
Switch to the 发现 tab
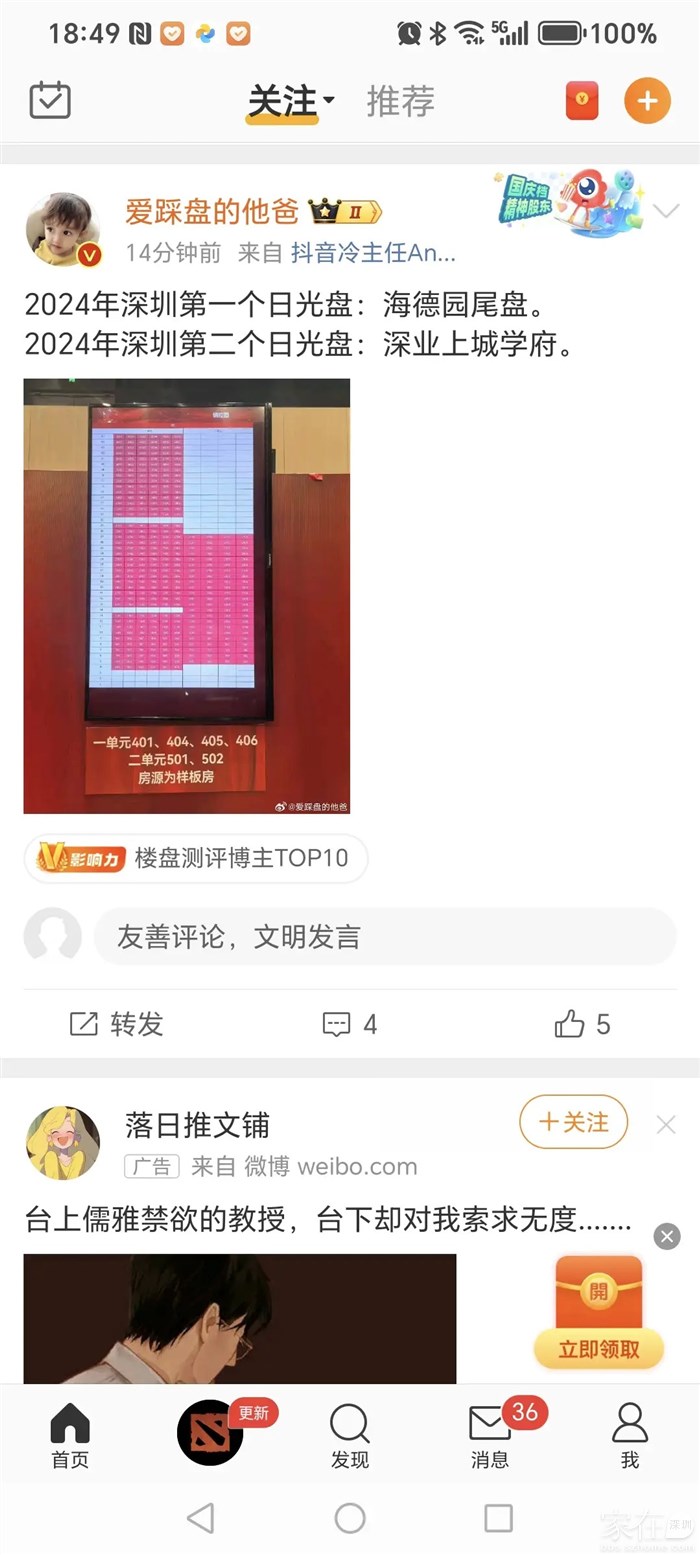[x=350, y=1435]
